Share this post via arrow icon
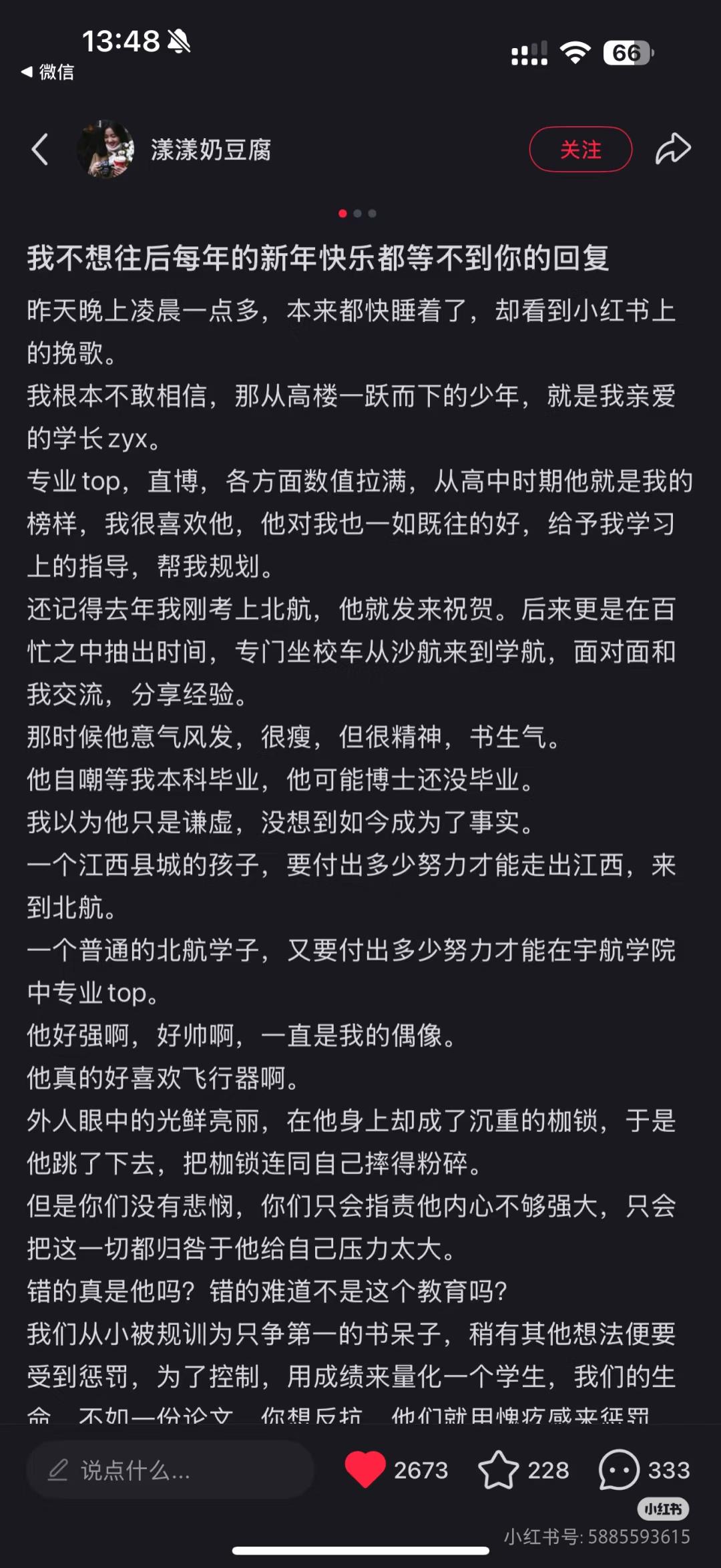 point(673,148)
